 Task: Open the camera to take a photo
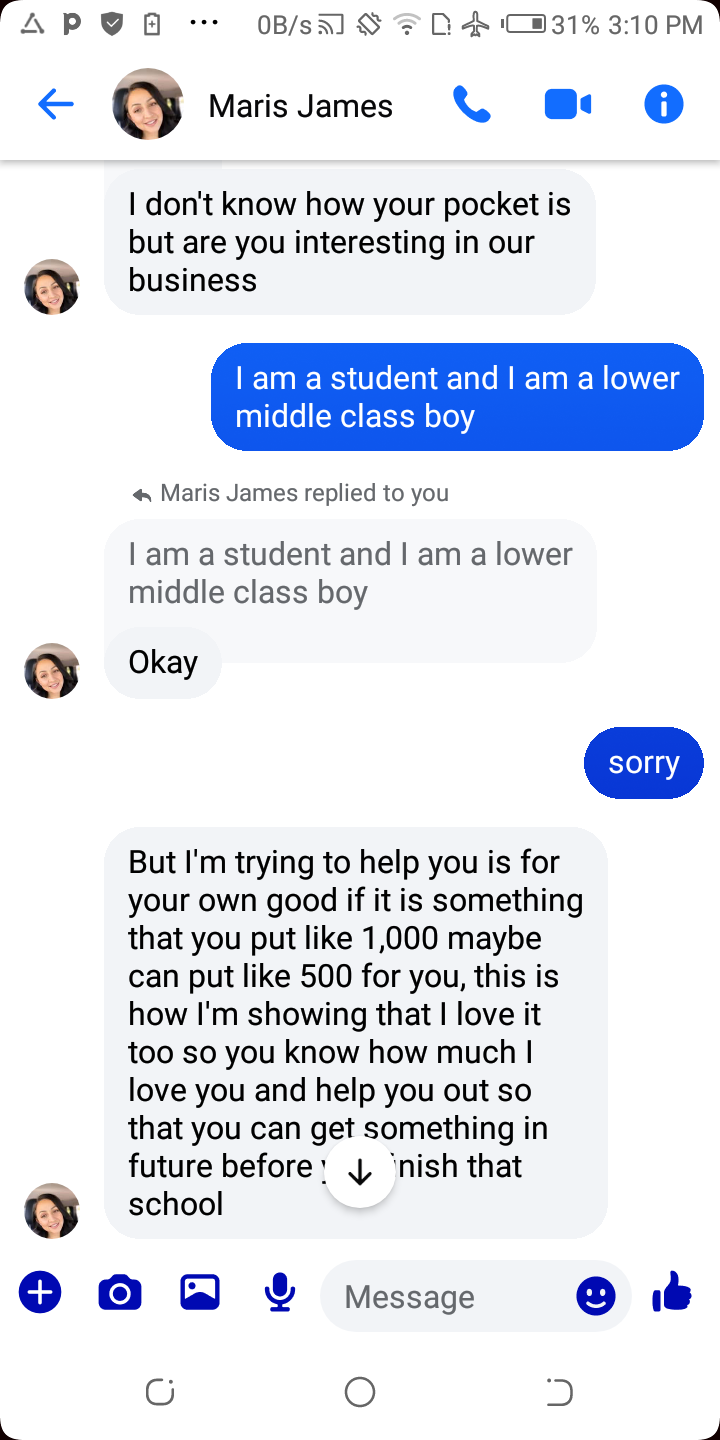point(120,1294)
